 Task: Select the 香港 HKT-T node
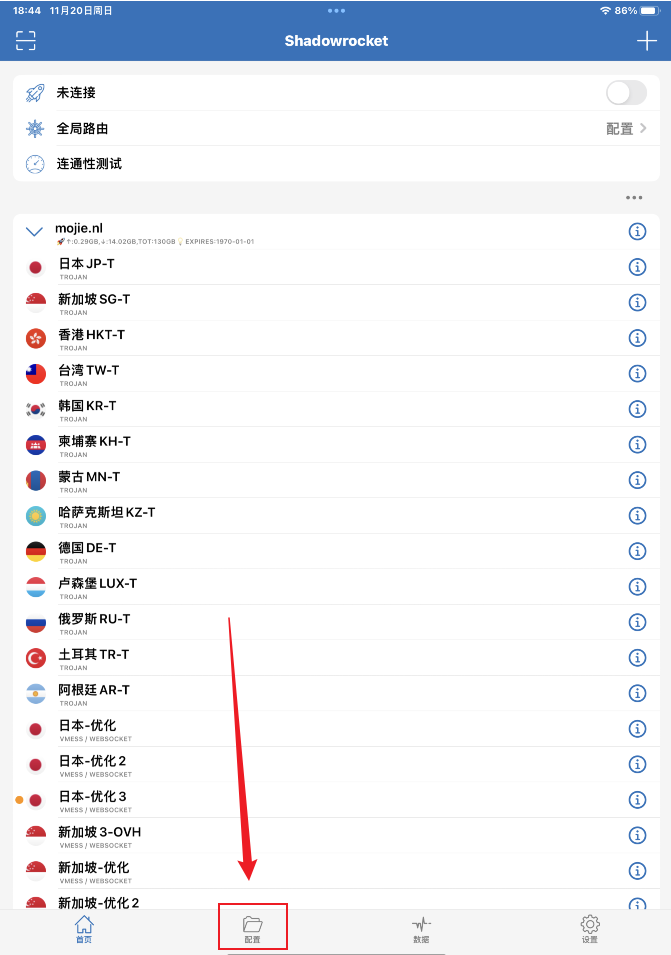coord(300,338)
